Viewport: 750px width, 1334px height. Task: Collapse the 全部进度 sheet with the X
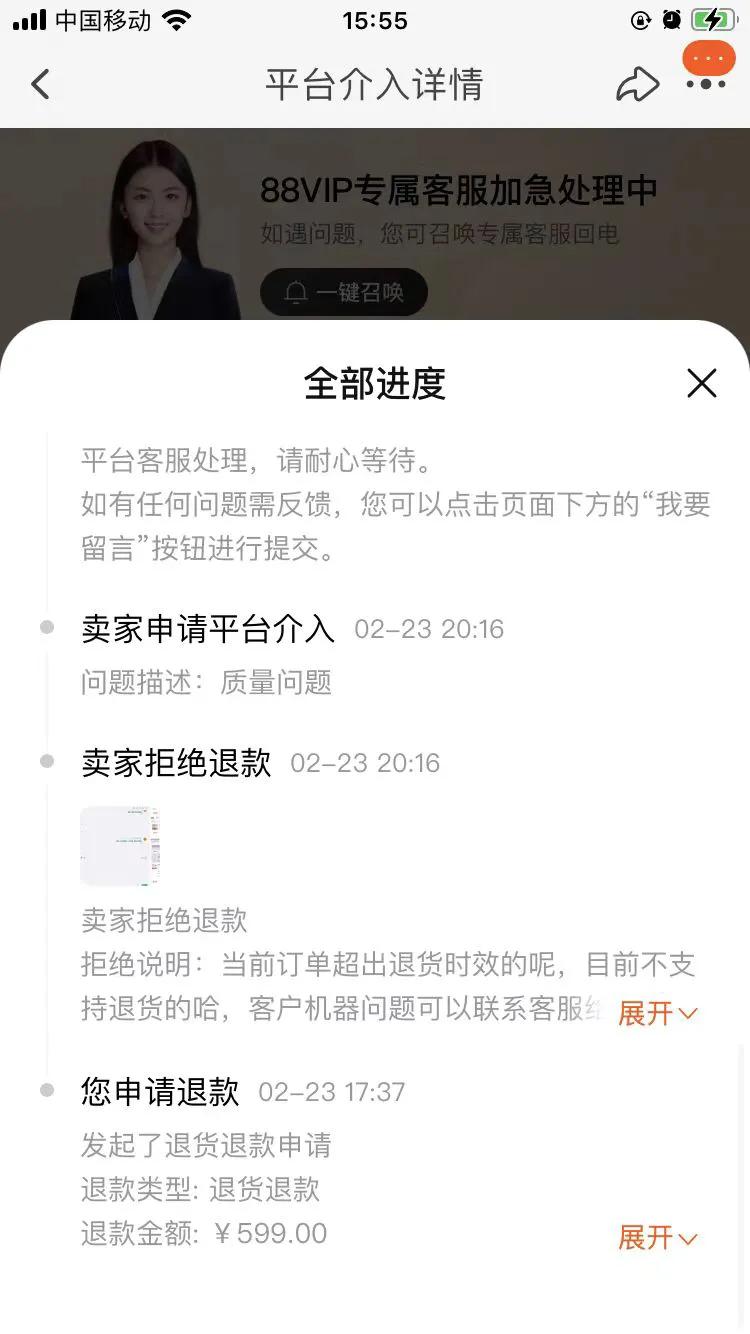702,383
